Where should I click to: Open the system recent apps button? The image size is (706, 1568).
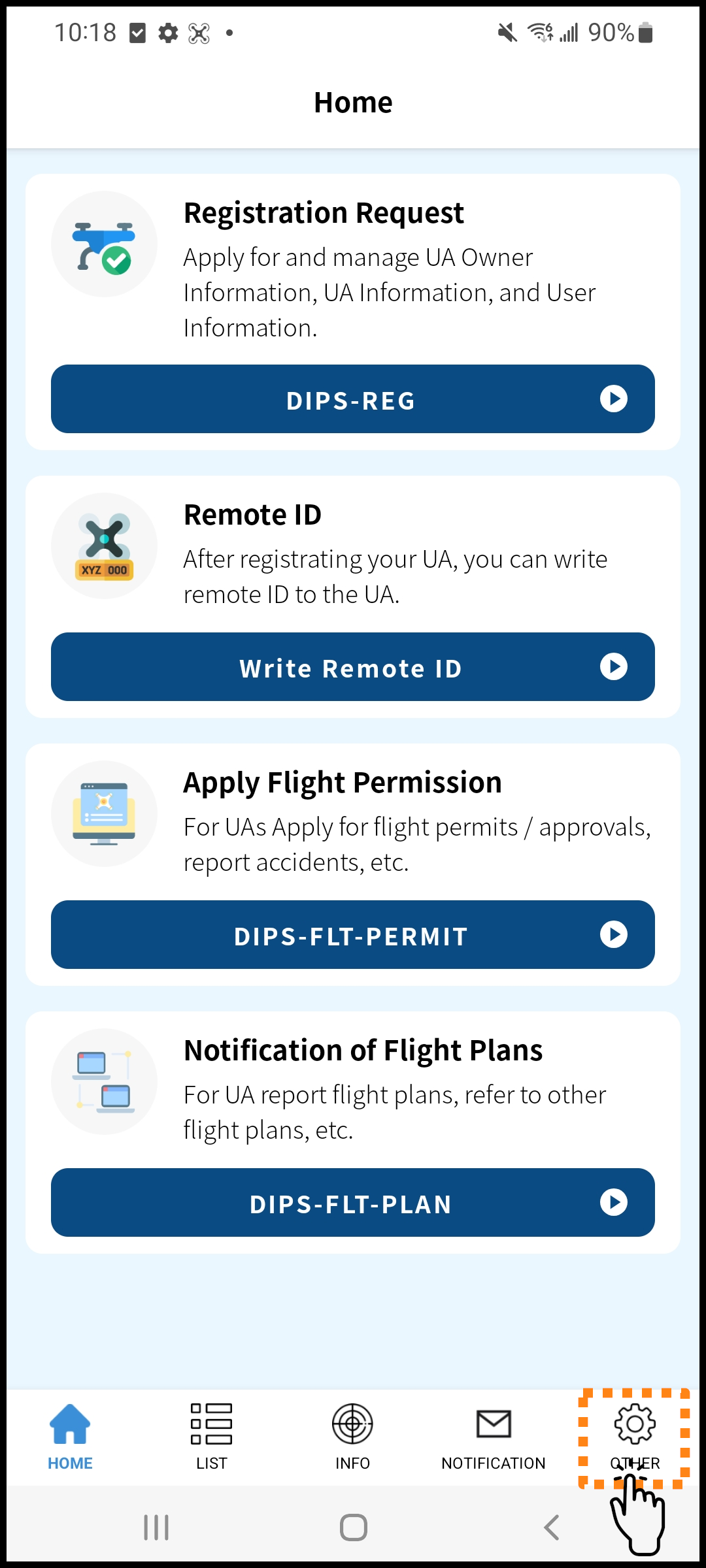pos(156,1527)
